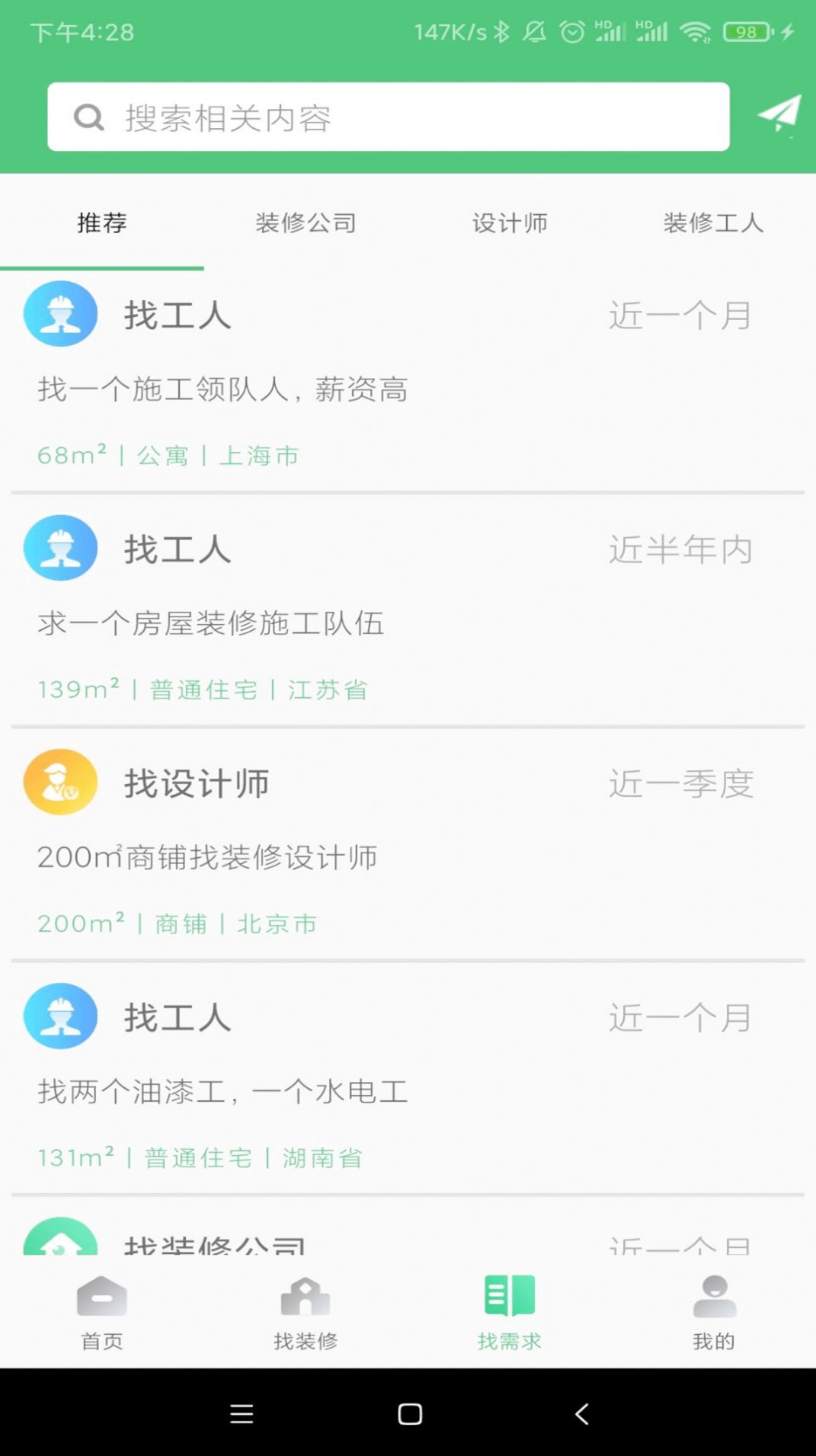Screen dimensions: 816x1456
Task: Tap the battery indicator in status bar
Action: [x=747, y=32]
